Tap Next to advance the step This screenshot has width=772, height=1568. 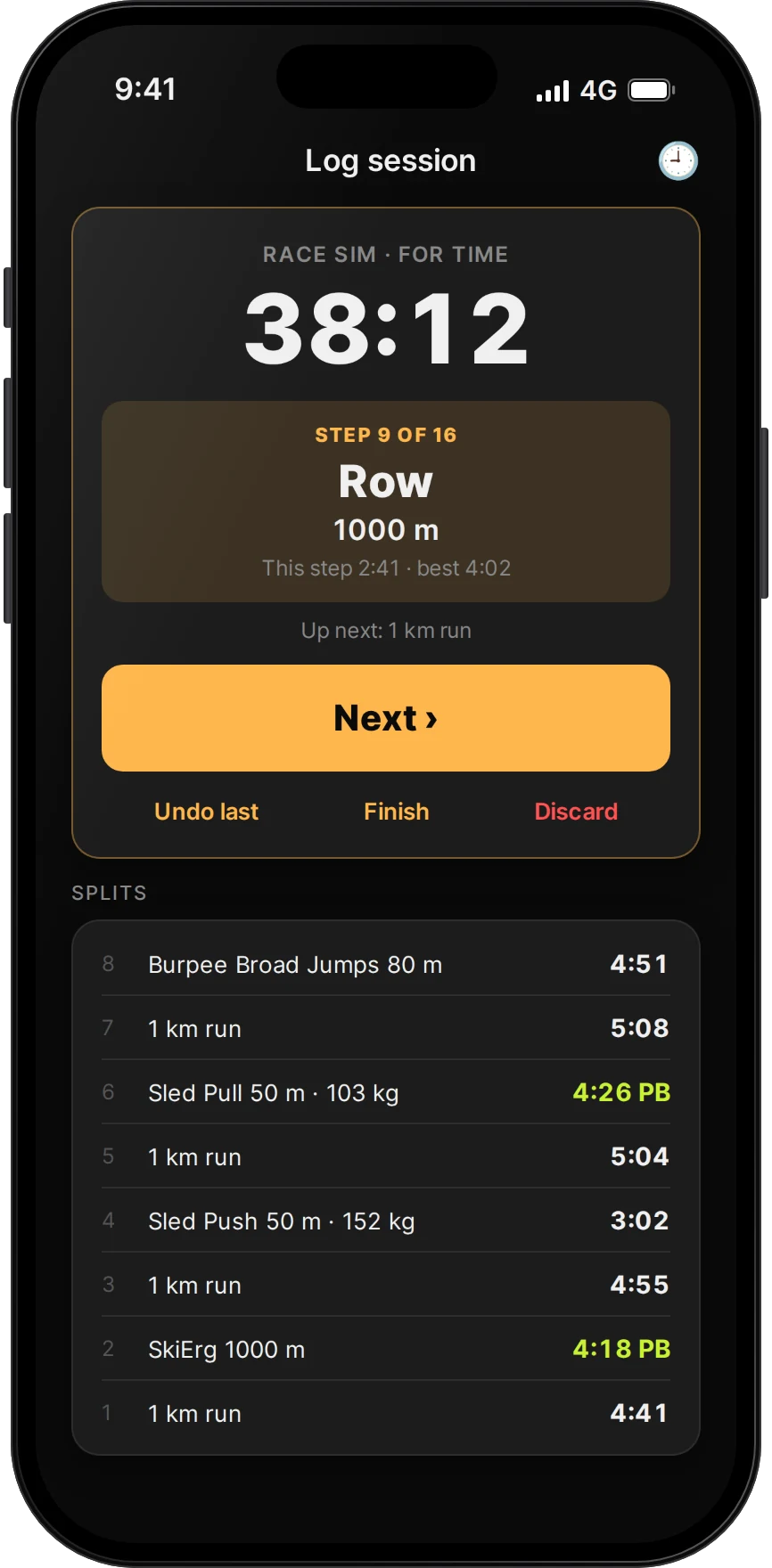click(386, 718)
